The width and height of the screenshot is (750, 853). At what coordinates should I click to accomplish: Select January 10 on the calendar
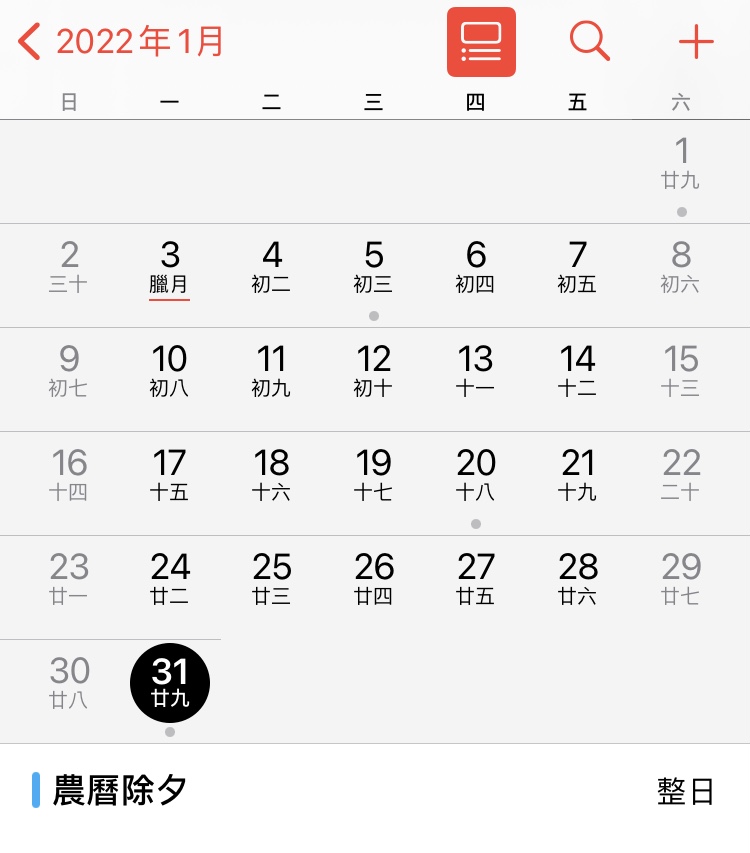170,372
